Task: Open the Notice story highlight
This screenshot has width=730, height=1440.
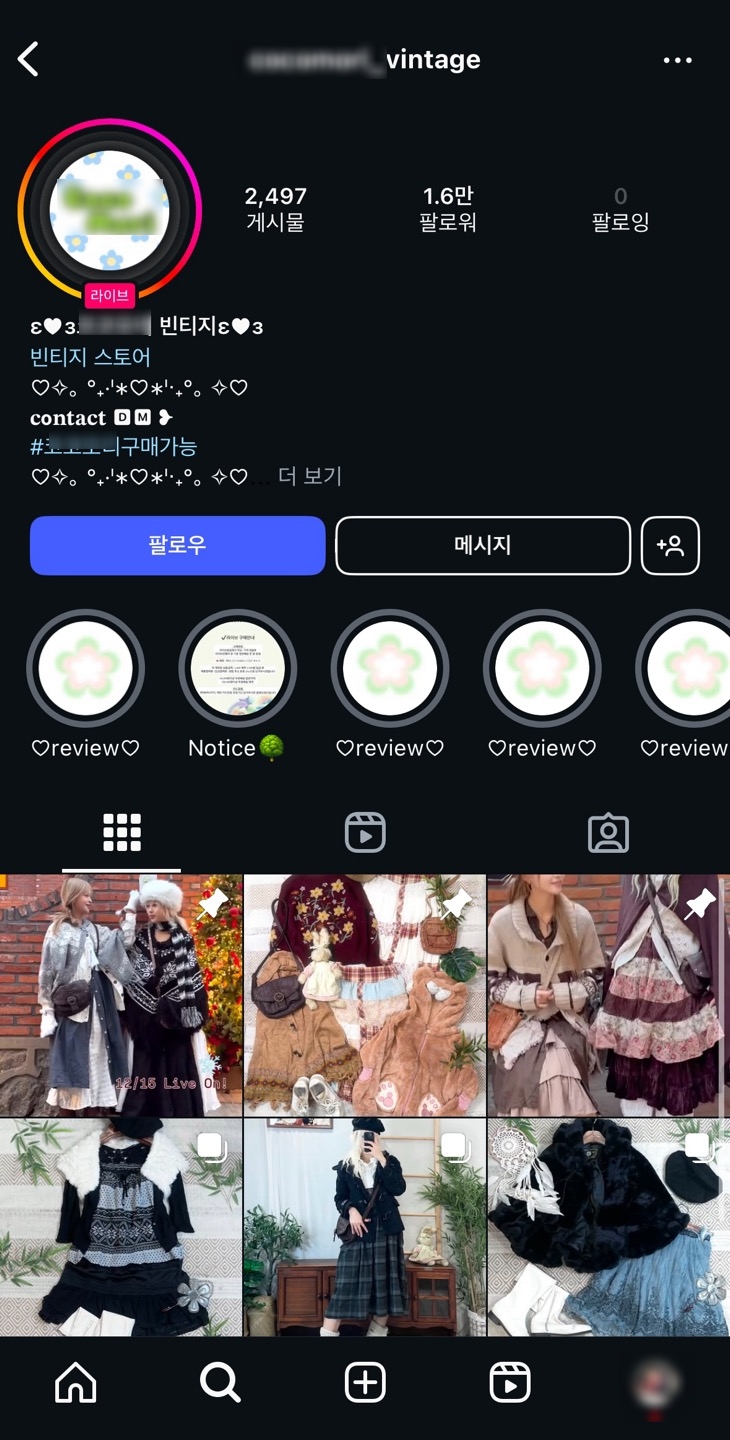Action: click(x=237, y=670)
